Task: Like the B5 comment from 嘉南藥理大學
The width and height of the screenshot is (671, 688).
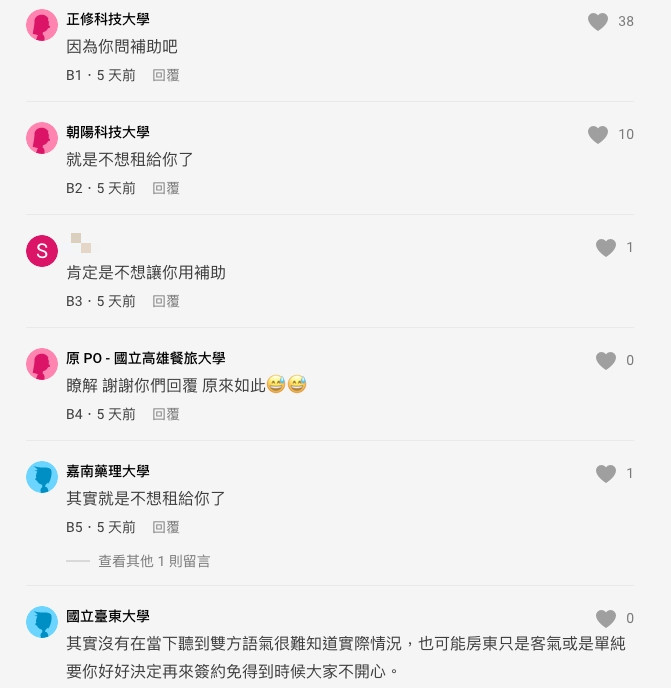Action: pos(605,474)
